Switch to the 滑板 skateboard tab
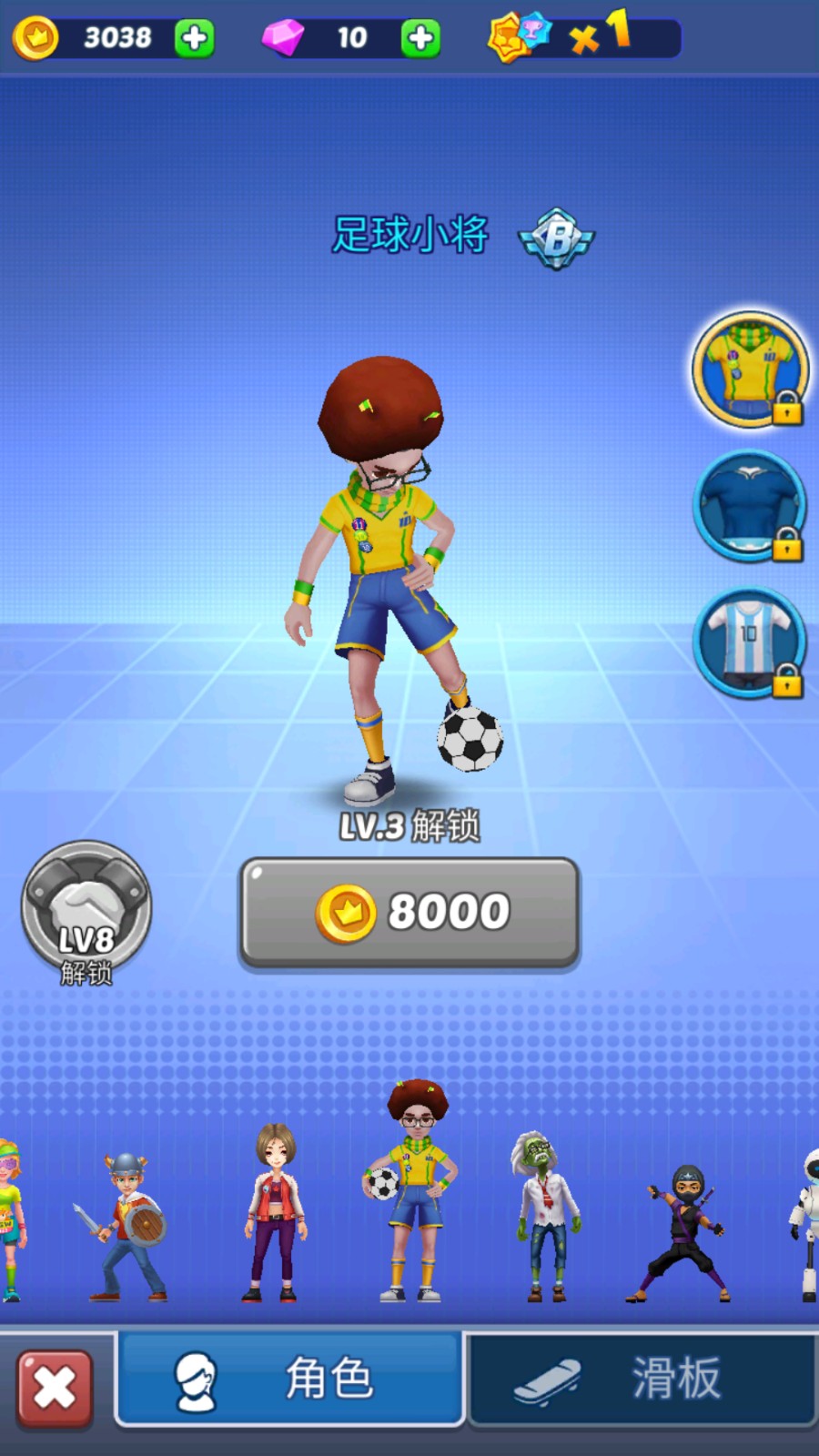The image size is (819, 1456). tap(642, 1378)
